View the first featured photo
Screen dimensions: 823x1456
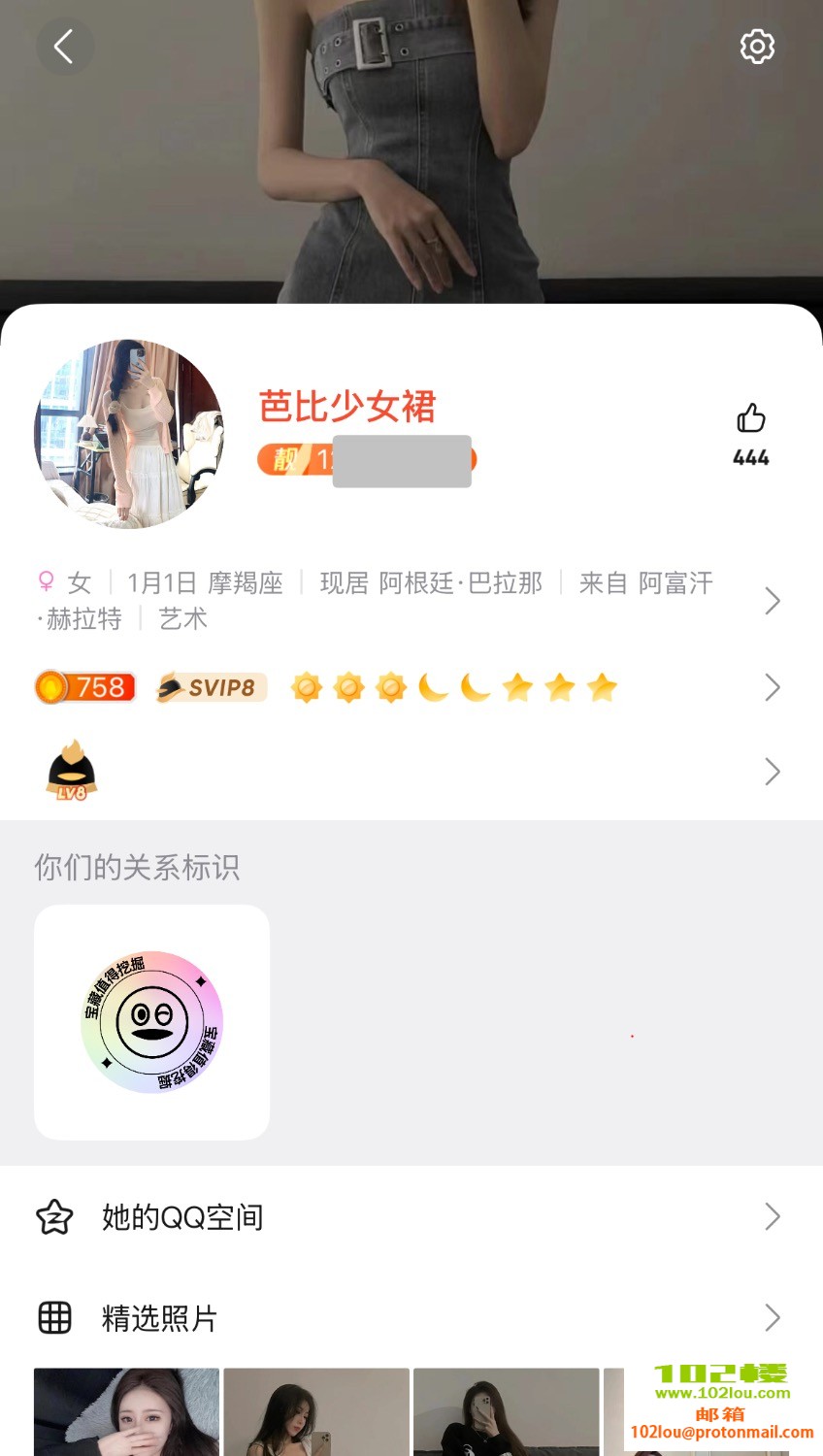(126, 1412)
